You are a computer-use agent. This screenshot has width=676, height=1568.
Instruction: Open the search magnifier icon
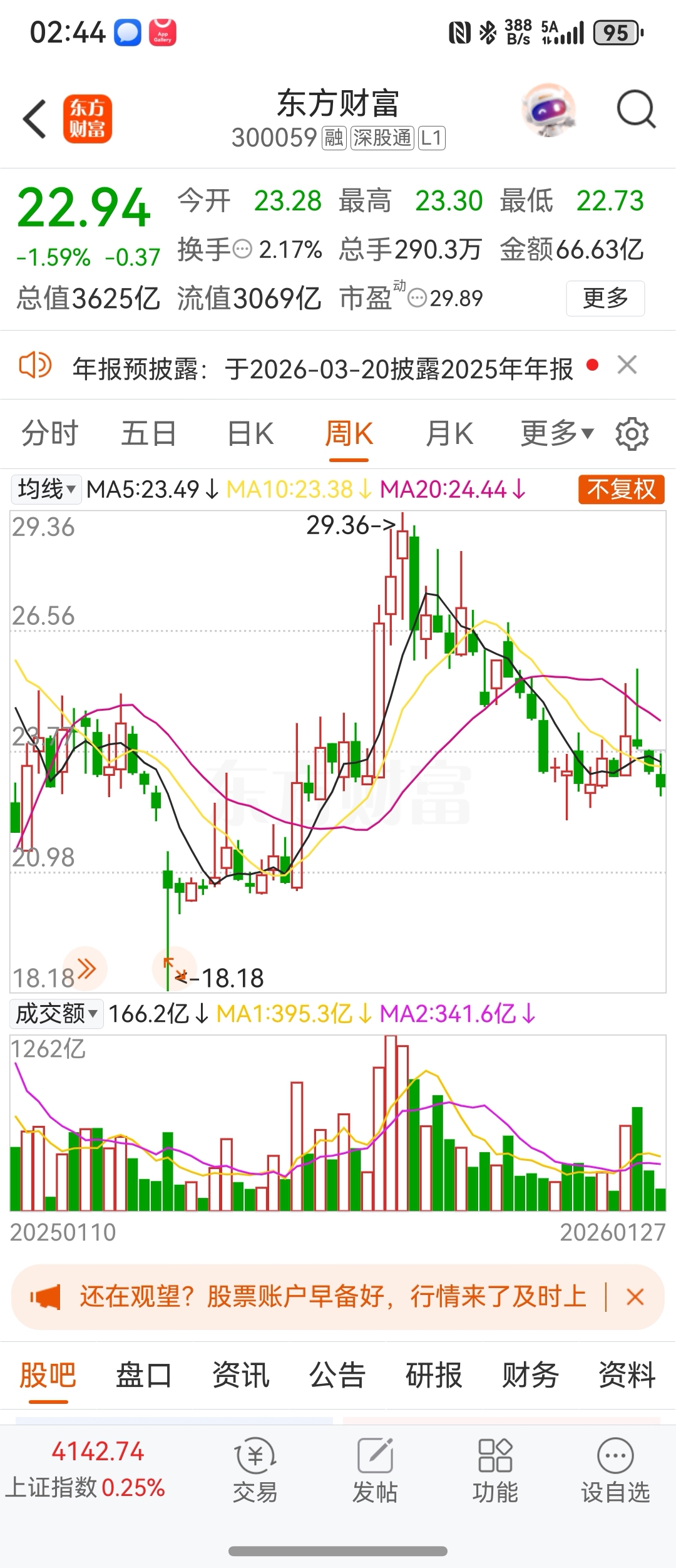click(x=635, y=110)
